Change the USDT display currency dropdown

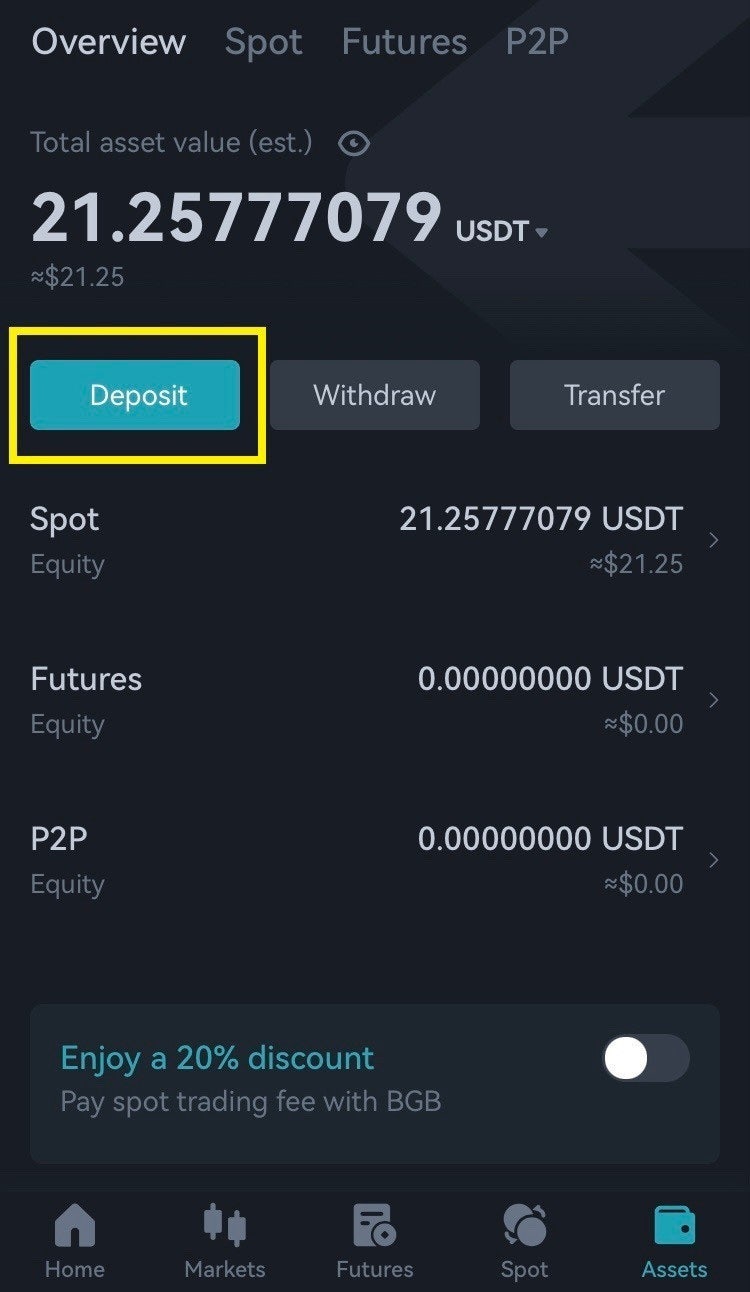pyautogui.click(x=503, y=232)
